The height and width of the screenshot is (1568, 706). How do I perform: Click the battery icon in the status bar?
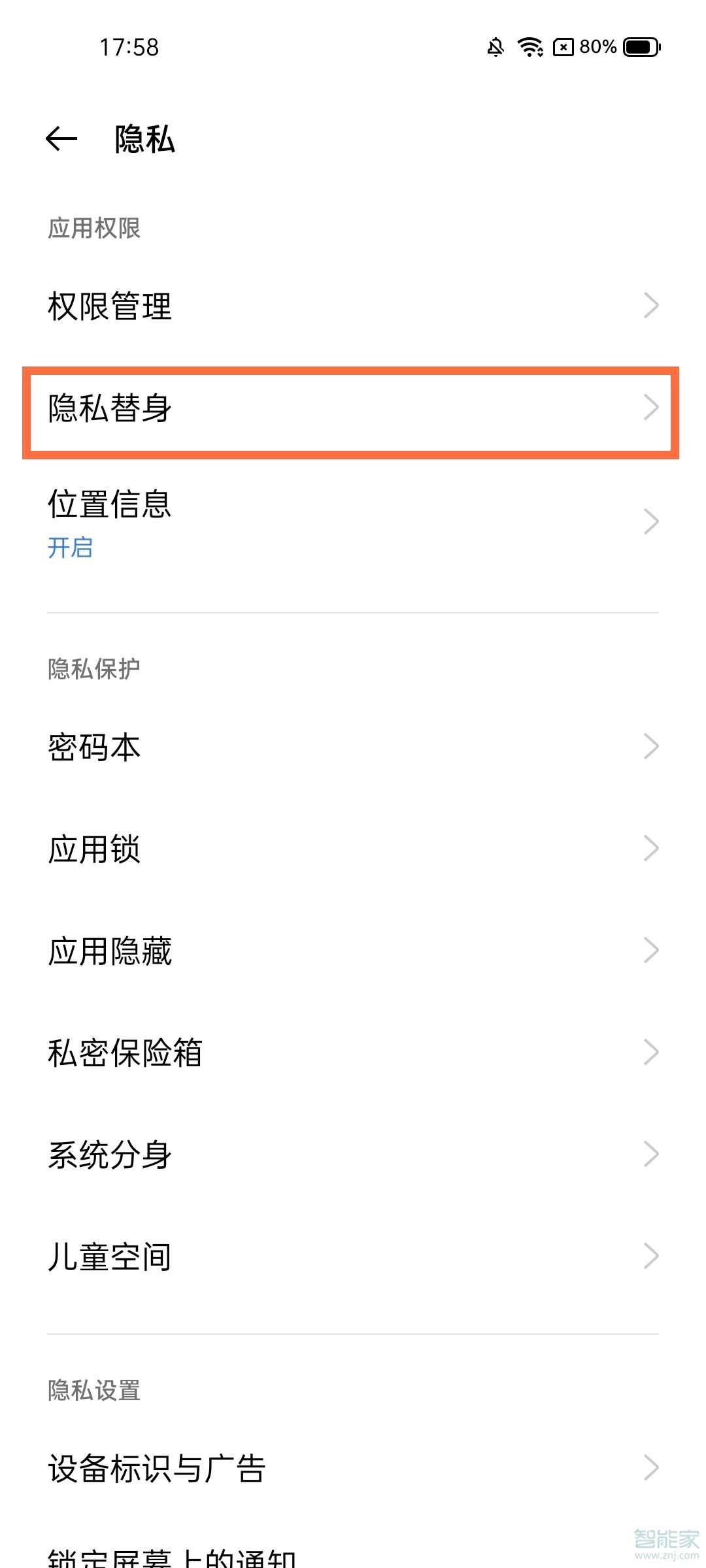(x=635, y=47)
